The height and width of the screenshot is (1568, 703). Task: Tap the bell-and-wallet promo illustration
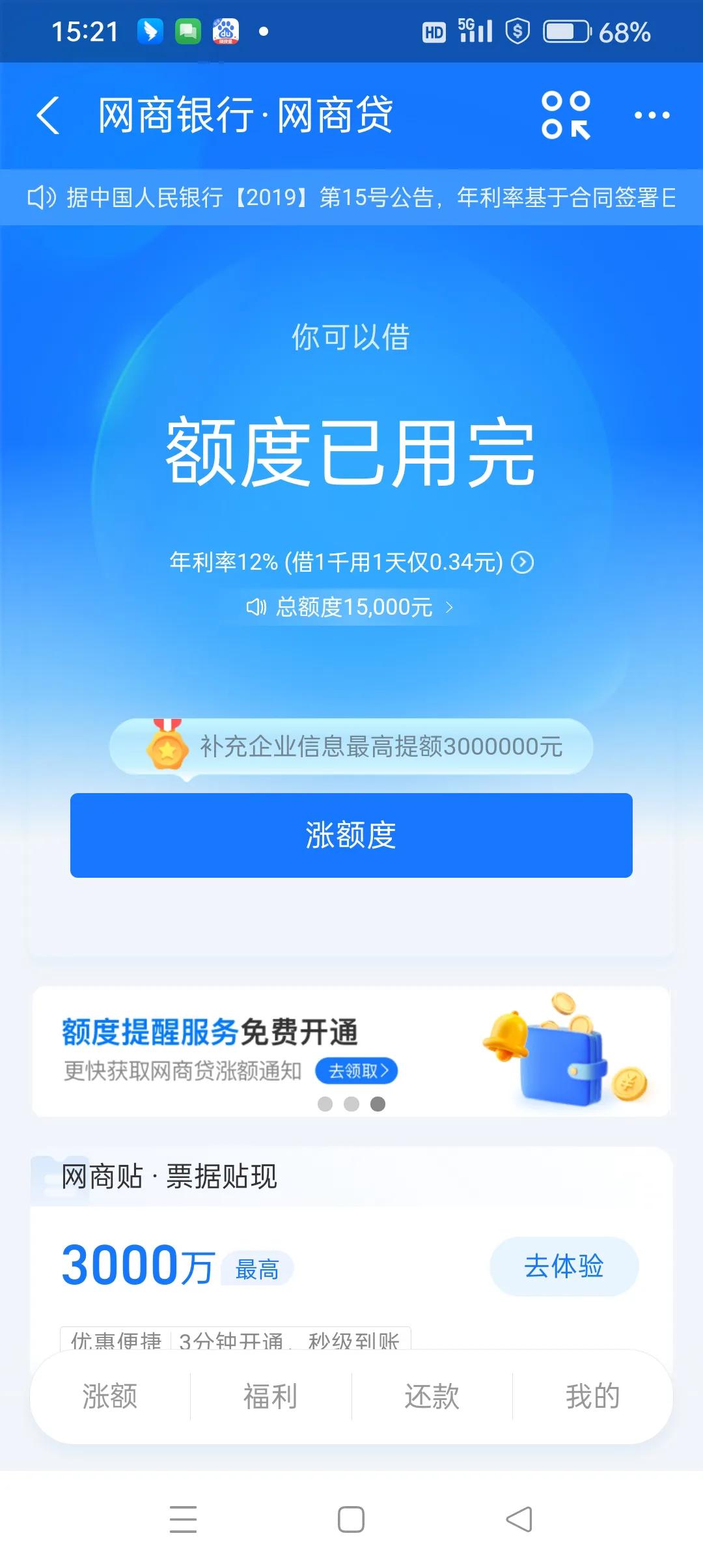coord(560,1055)
